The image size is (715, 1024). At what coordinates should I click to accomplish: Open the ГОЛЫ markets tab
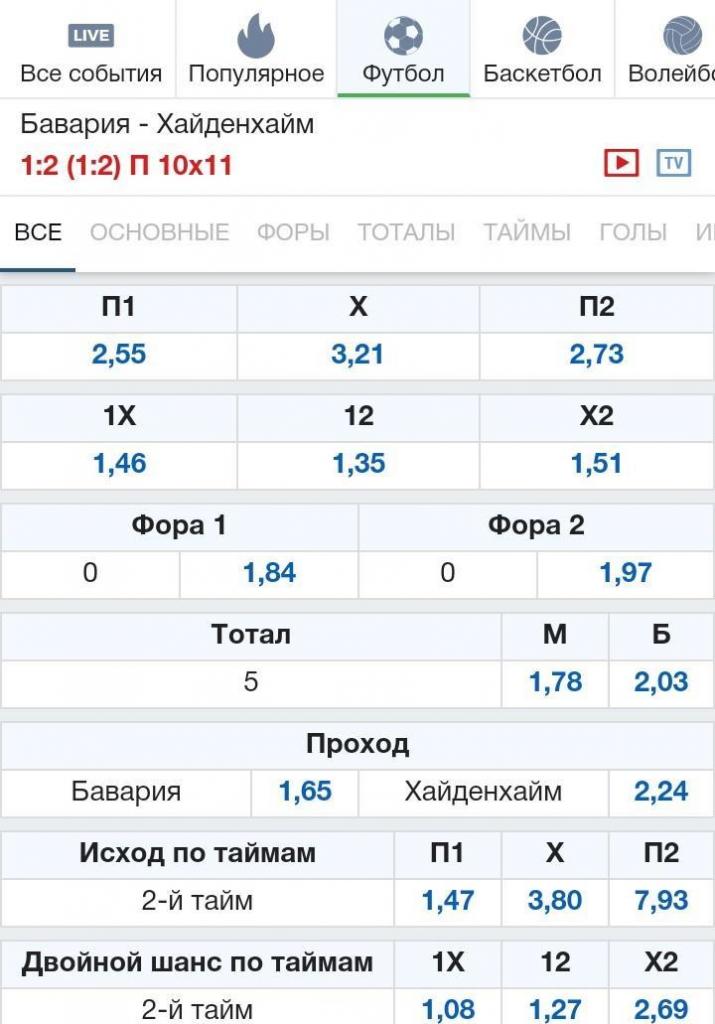tap(632, 232)
